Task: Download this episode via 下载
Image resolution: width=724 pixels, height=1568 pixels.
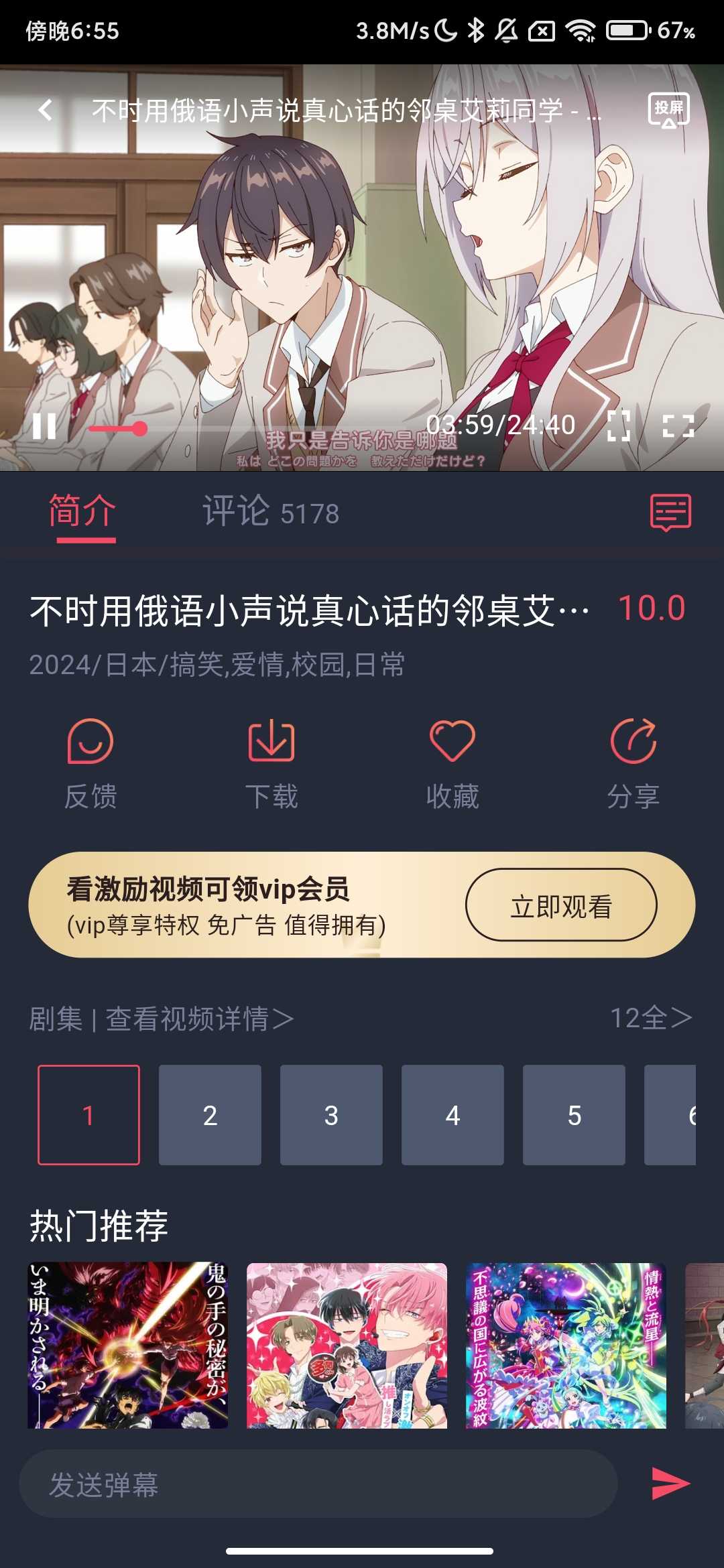Action: click(x=271, y=764)
